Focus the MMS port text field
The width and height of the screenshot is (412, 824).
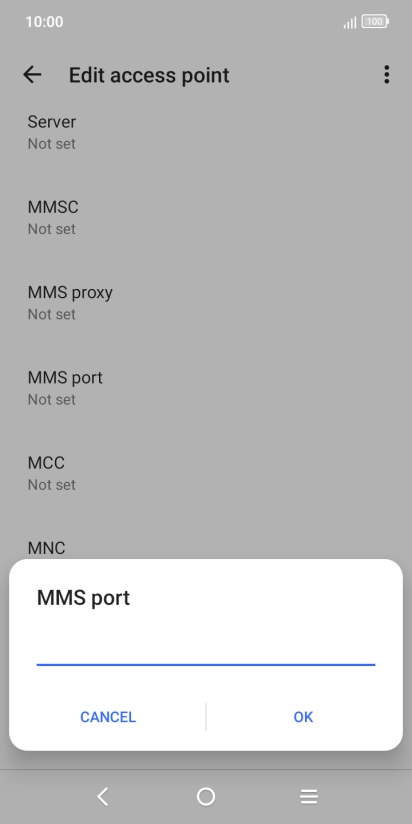click(205, 650)
